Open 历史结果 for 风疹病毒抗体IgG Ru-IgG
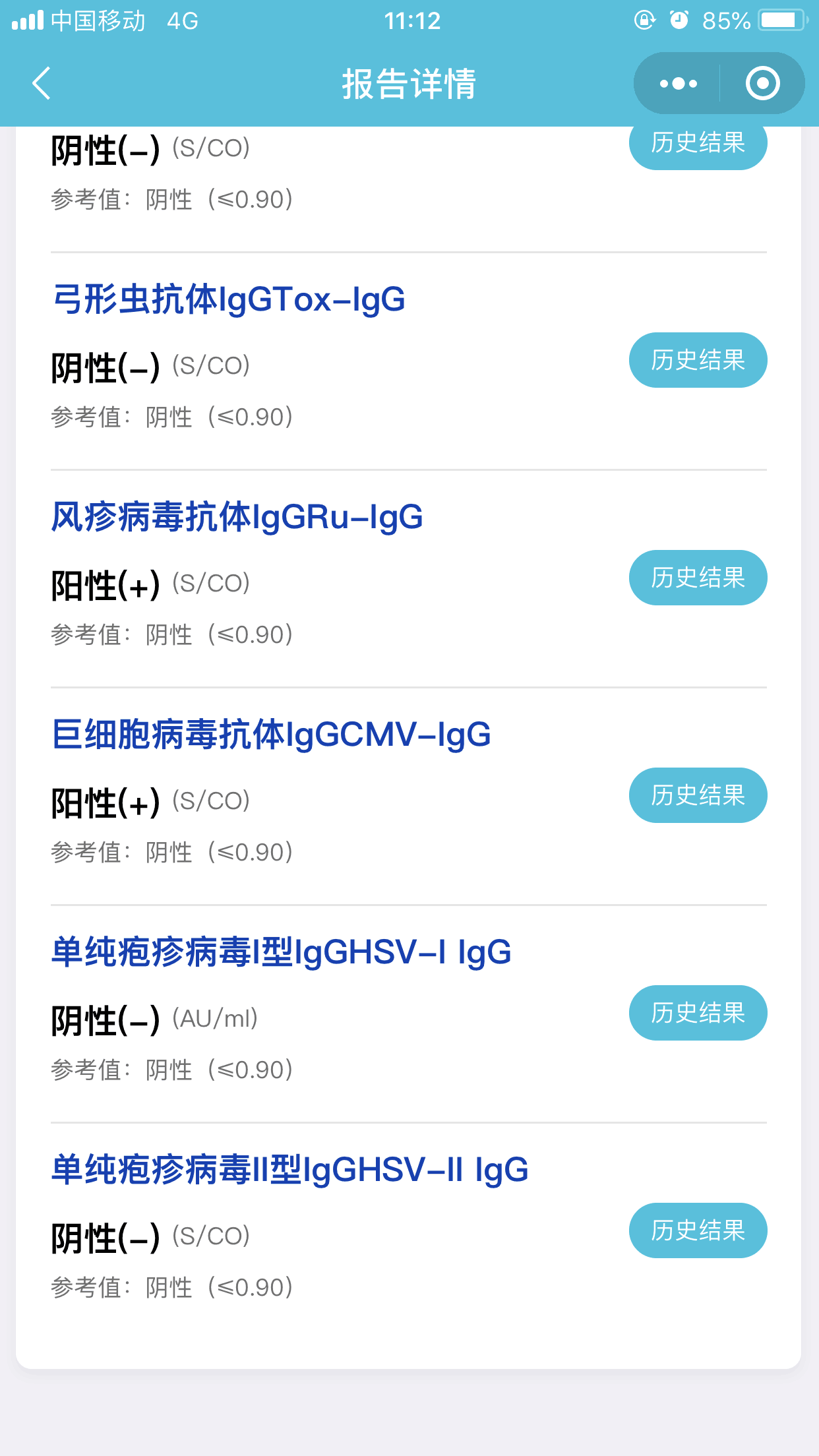Image resolution: width=819 pixels, height=1456 pixels. pos(698,578)
